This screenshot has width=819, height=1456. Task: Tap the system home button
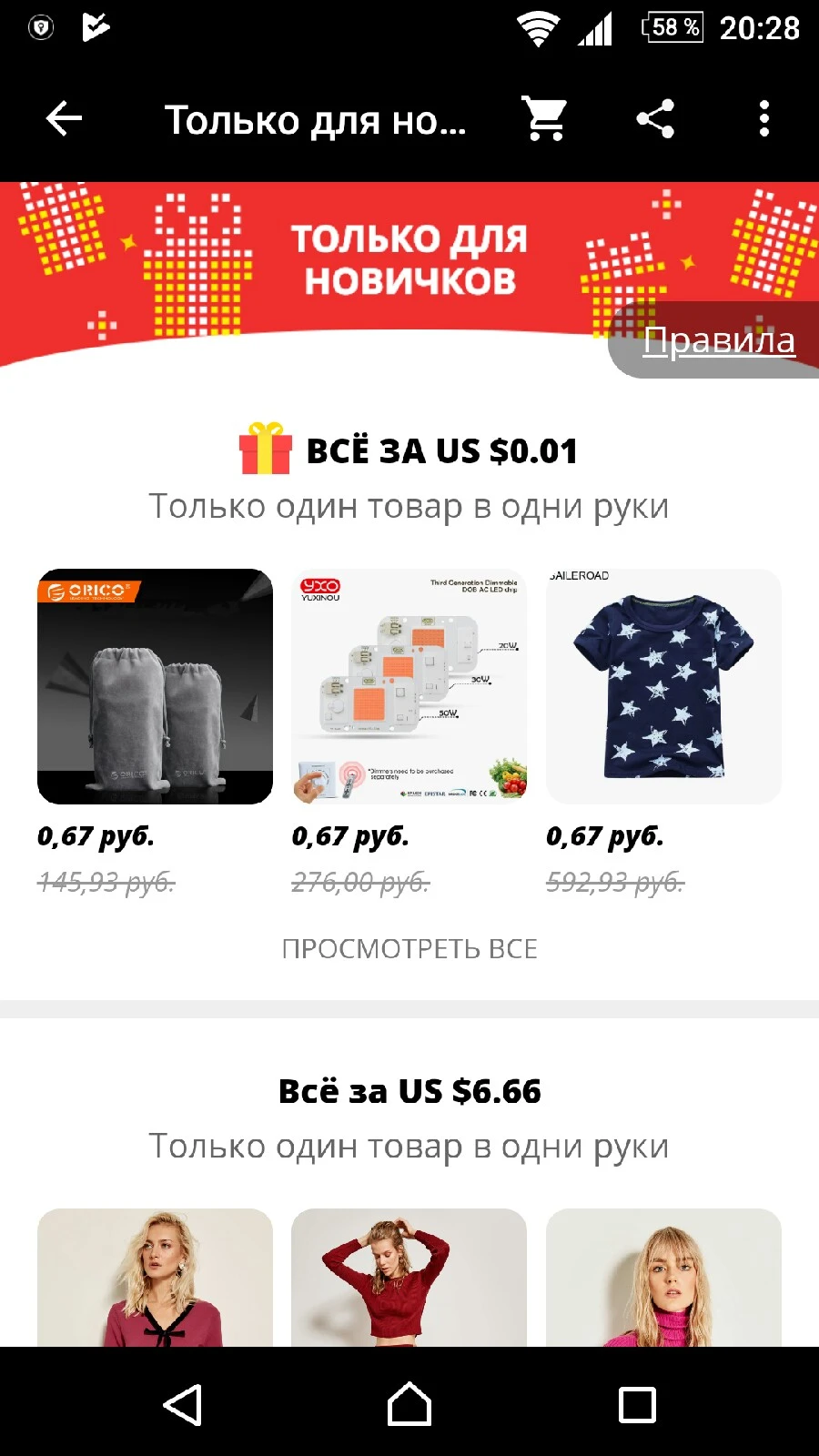coord(409,1404)
